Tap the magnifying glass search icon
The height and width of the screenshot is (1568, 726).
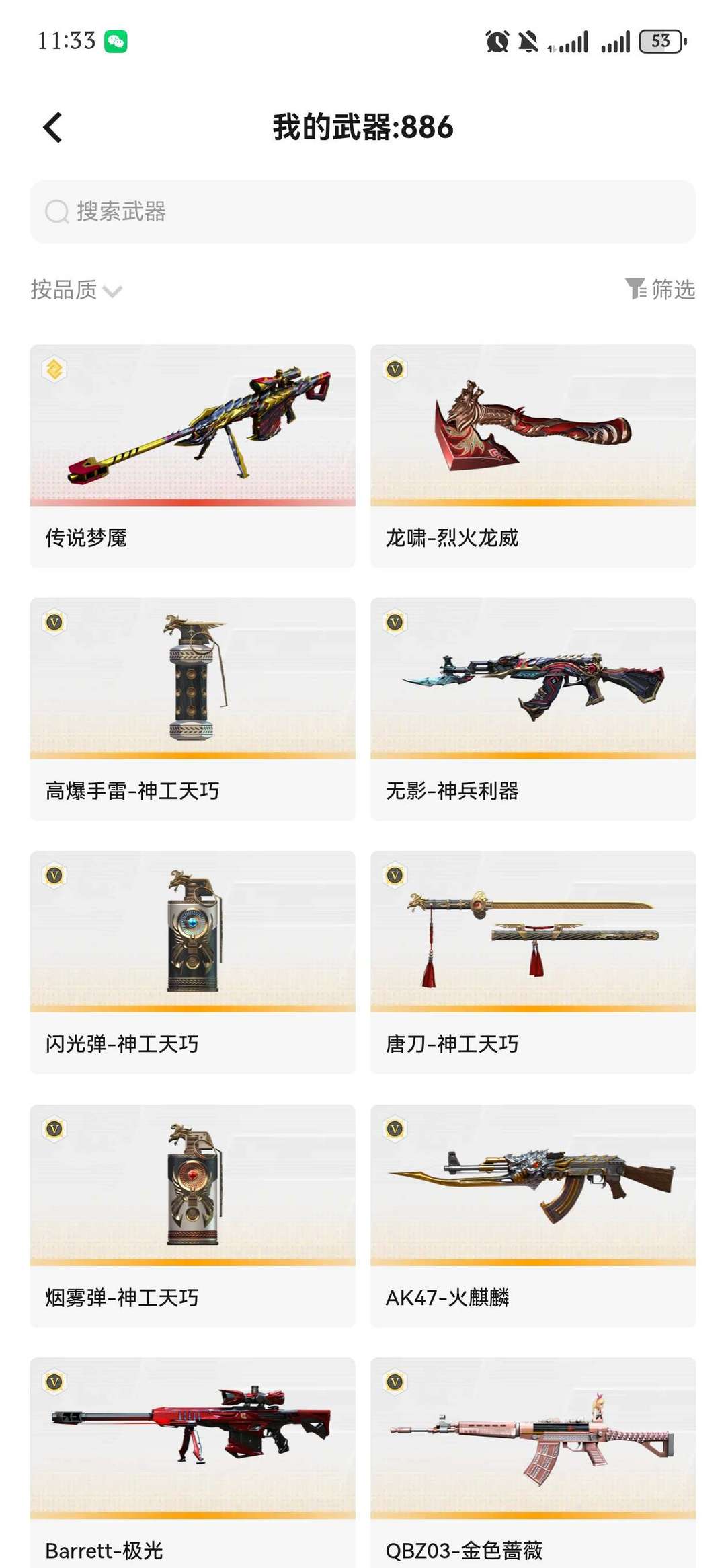56,211
